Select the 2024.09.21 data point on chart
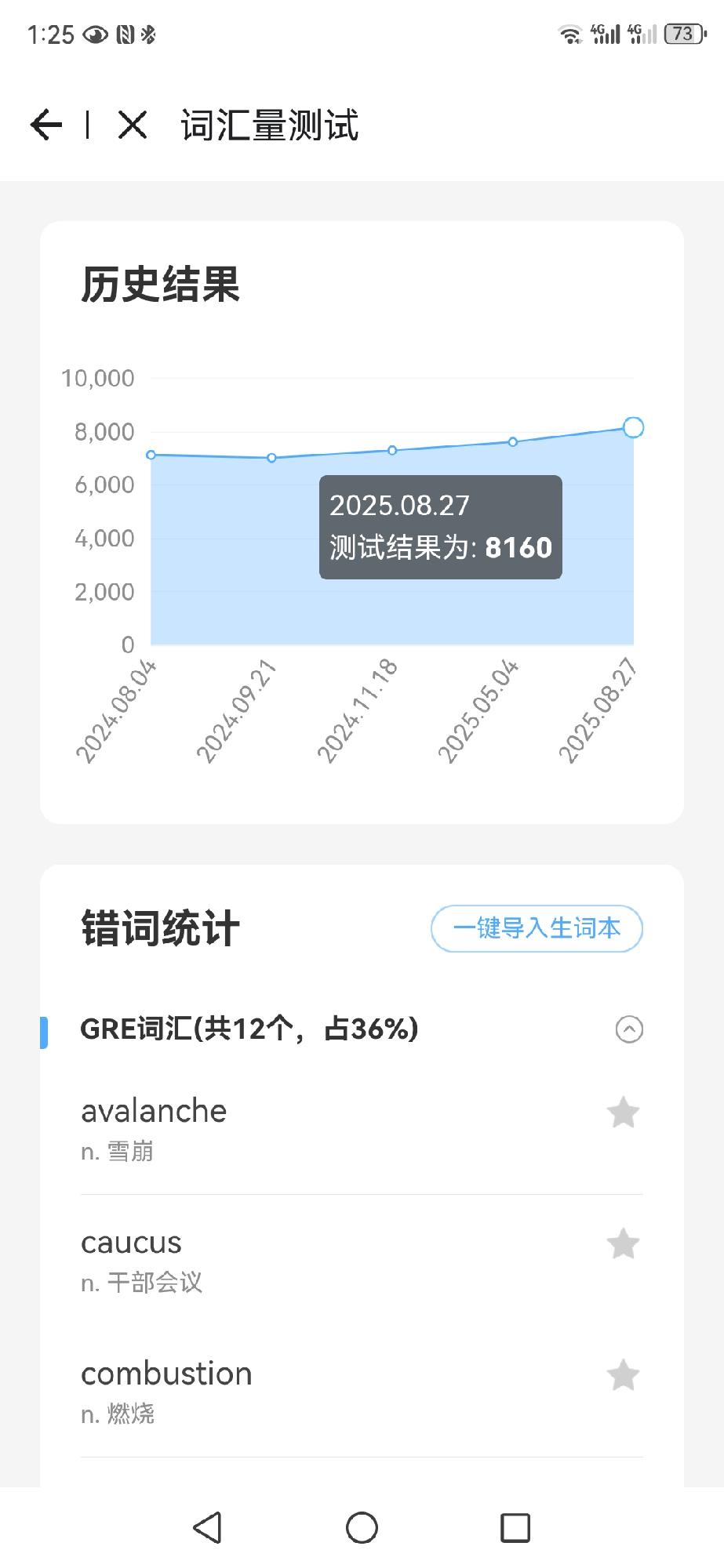This screenshot has height=1568, width=724. [271, 458]
